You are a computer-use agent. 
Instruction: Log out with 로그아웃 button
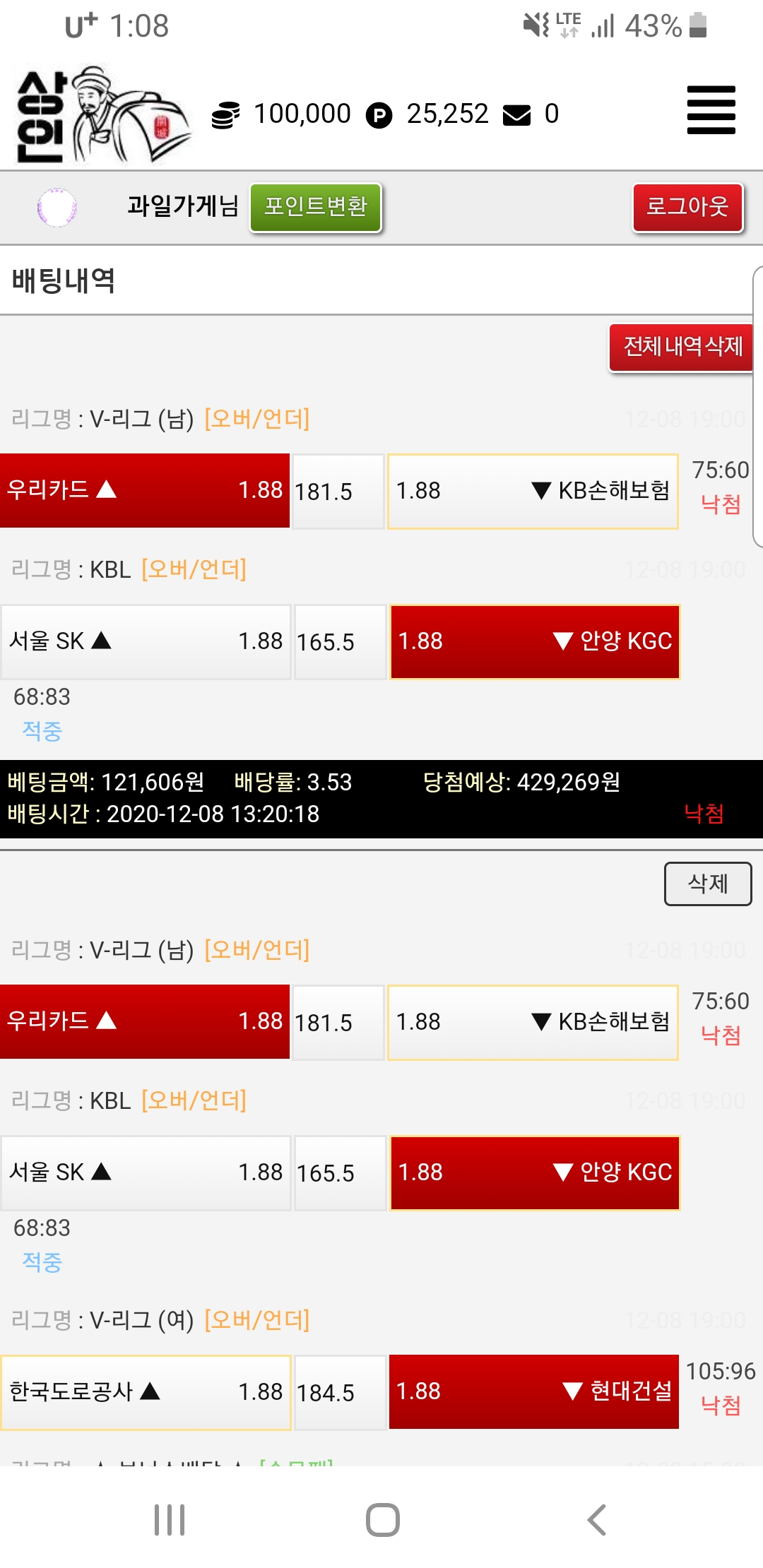click(687, 207)
